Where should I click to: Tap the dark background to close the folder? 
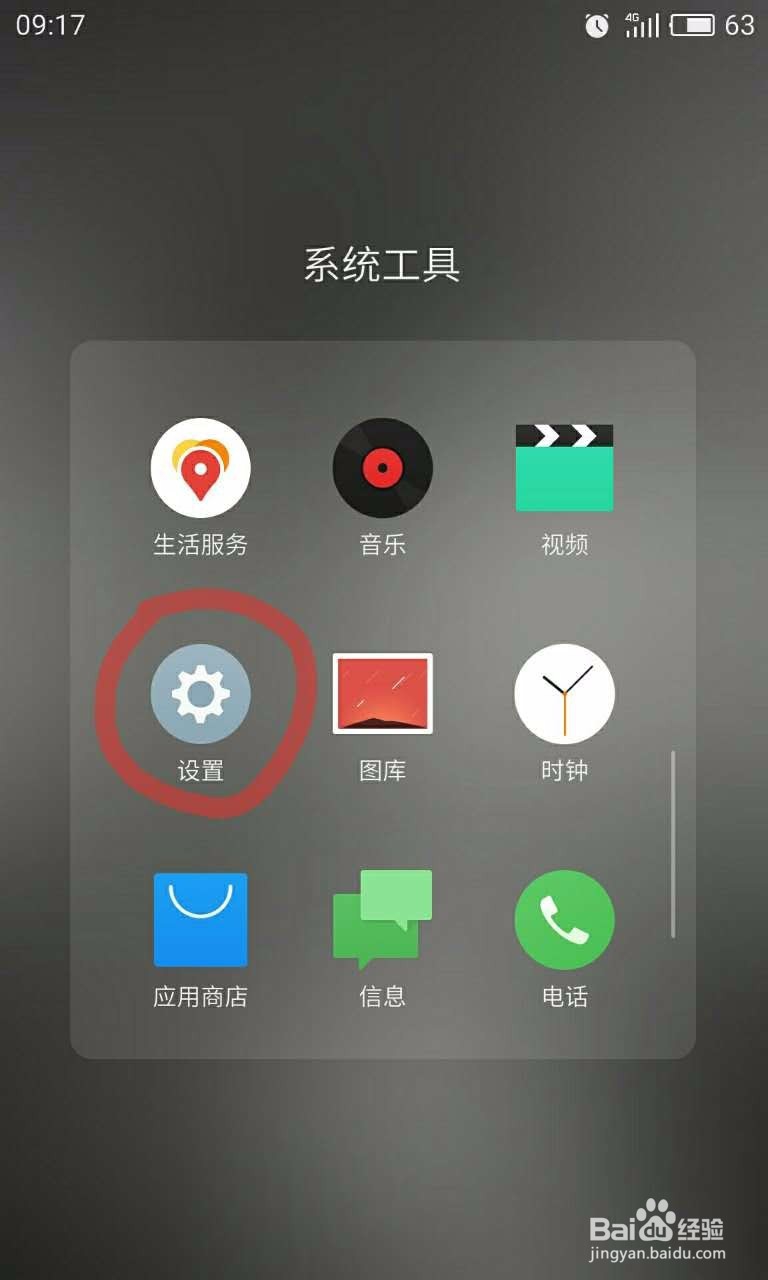point(383,1150)
